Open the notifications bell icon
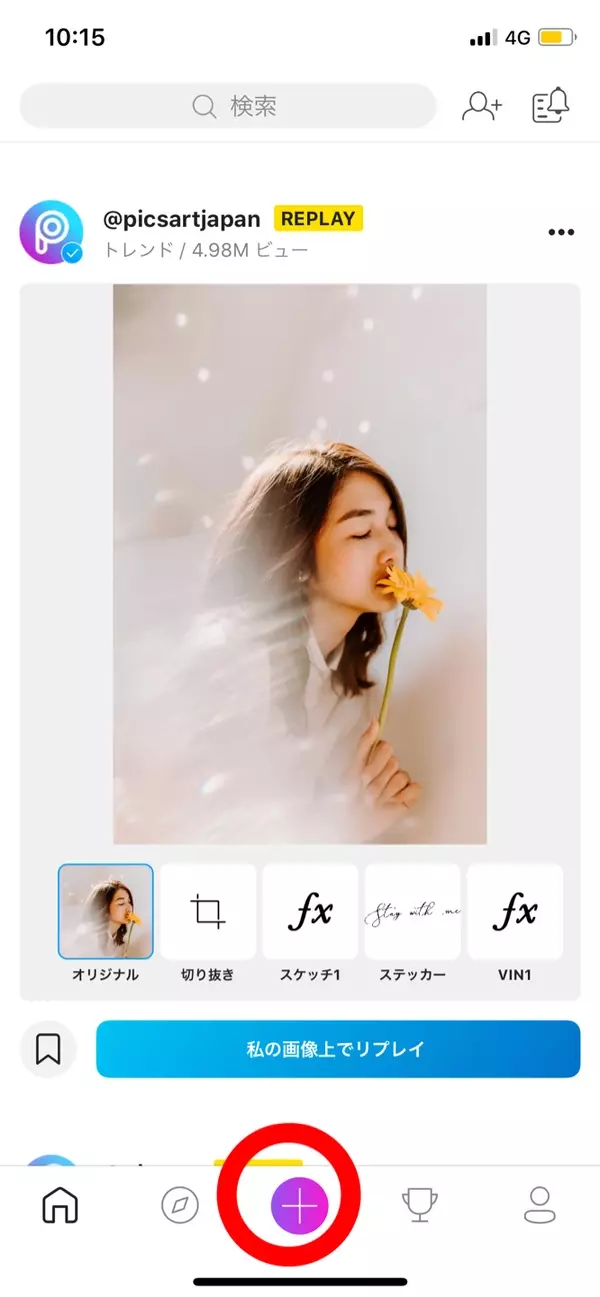This screenshot has width=600, height=1297. tap(551, 105)
